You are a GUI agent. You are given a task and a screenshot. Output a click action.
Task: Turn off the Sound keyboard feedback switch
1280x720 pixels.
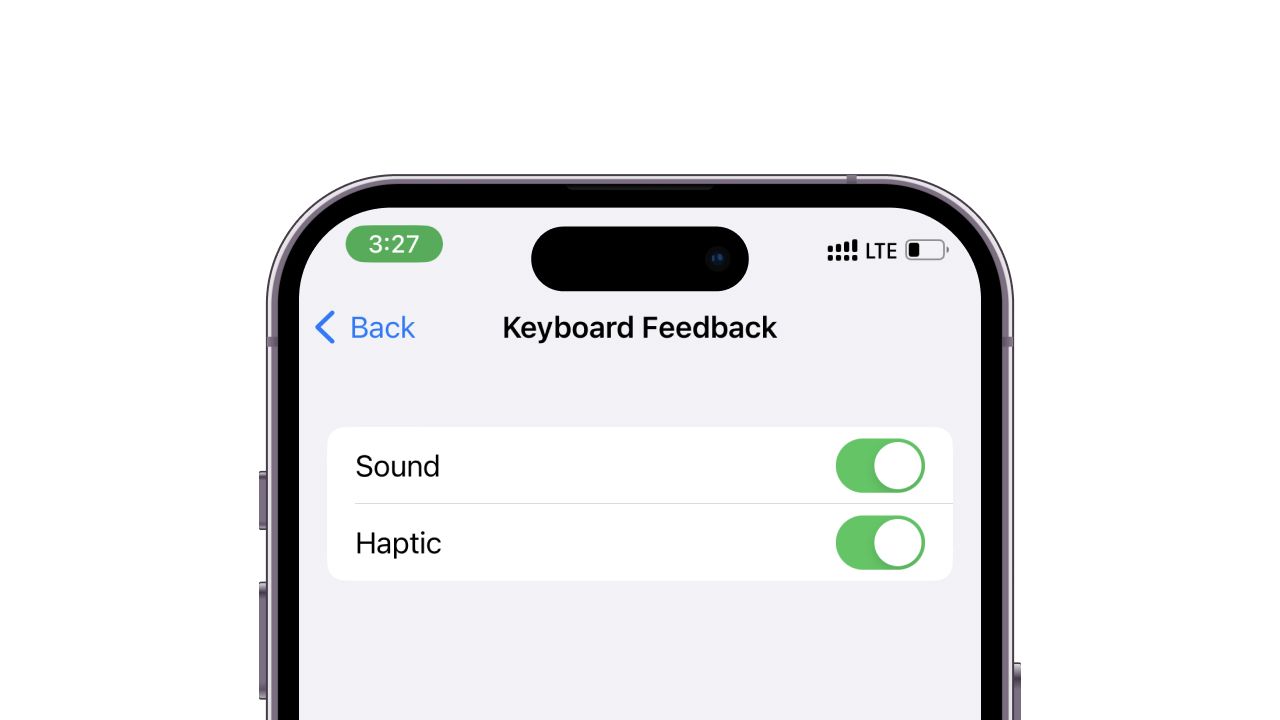(x=880, y=466)
